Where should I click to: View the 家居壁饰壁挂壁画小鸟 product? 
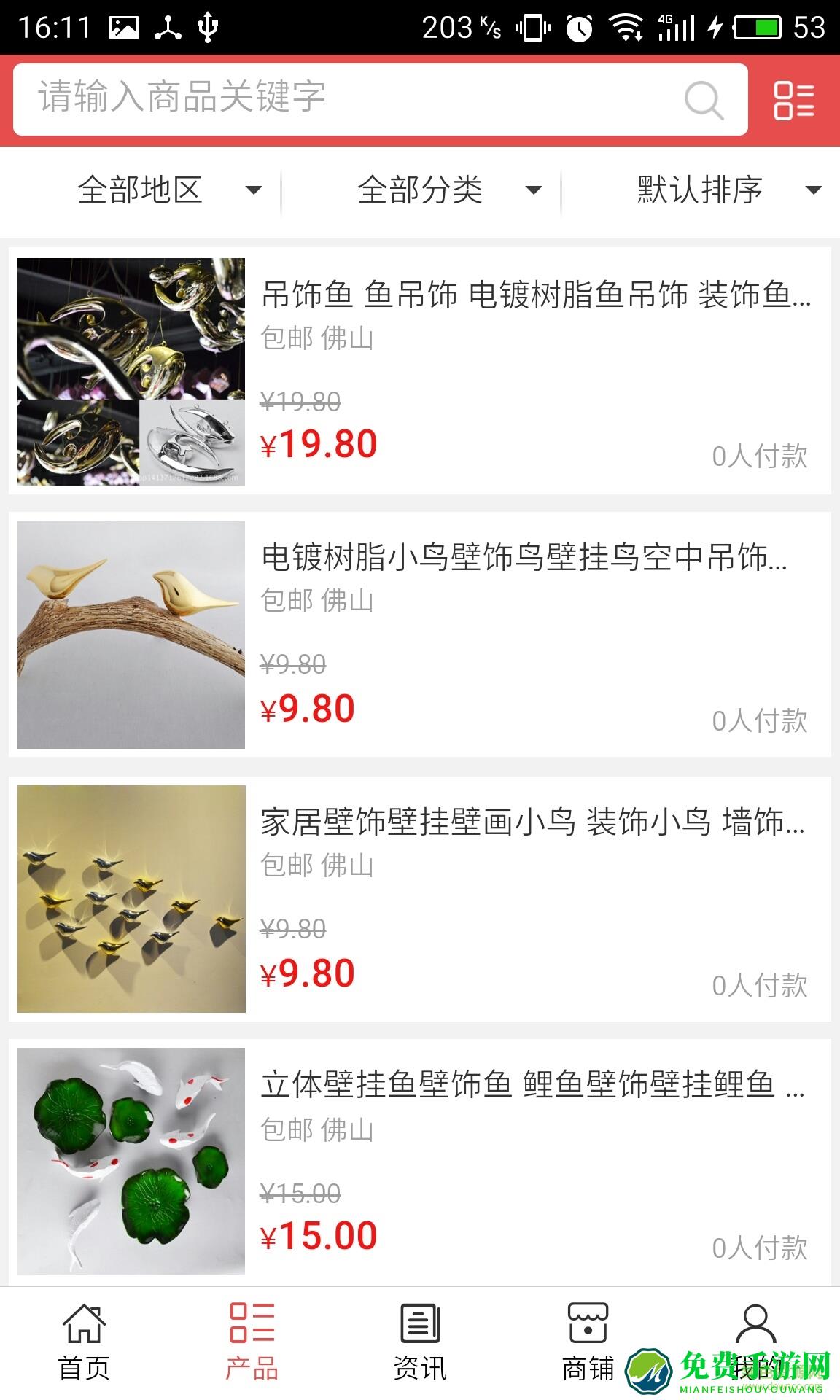coord(532,822)
